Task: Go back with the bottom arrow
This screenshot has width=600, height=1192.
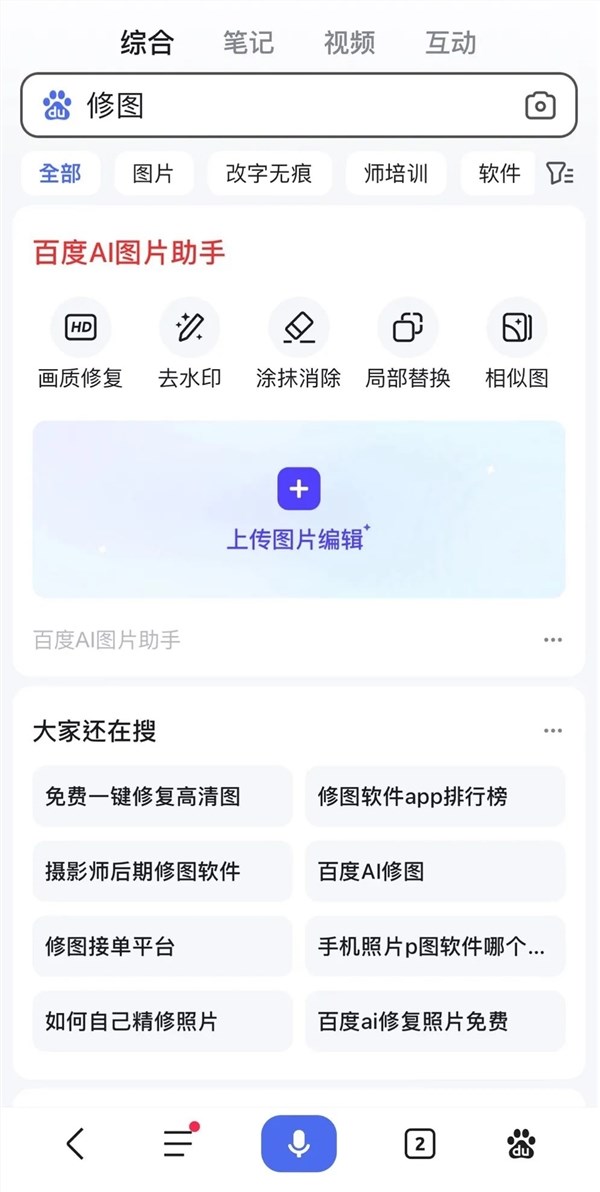Action: [x=75, y=1143]
